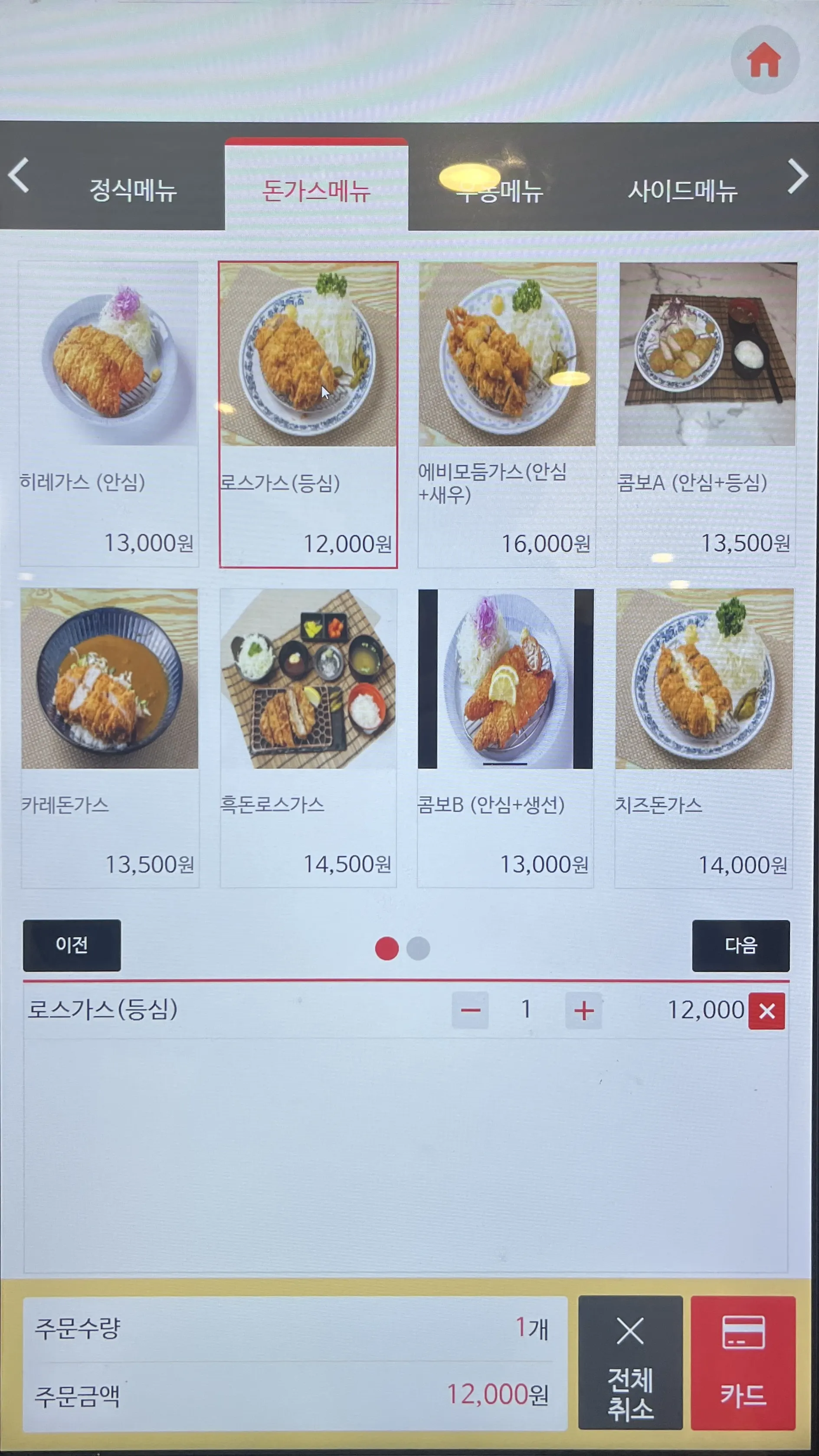Screen dimensions: 819x1456
Task: Show previous menu categories with left arrow
Action: click(19, 176)
